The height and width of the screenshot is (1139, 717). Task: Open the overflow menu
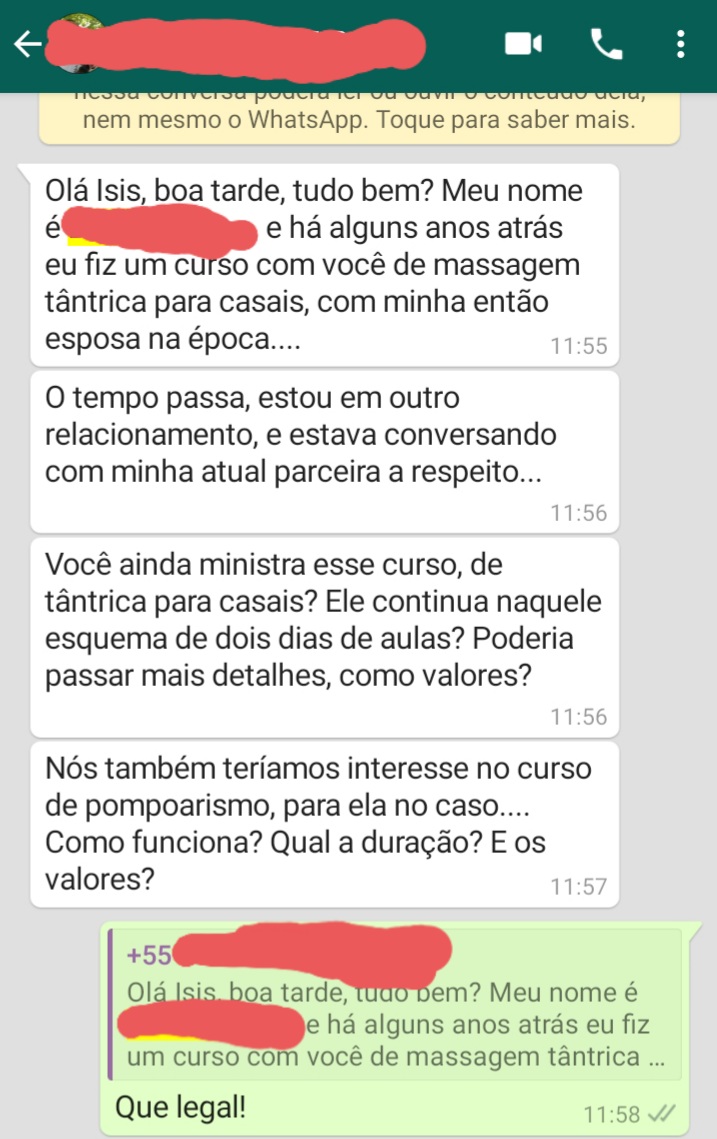pos(680,44)
